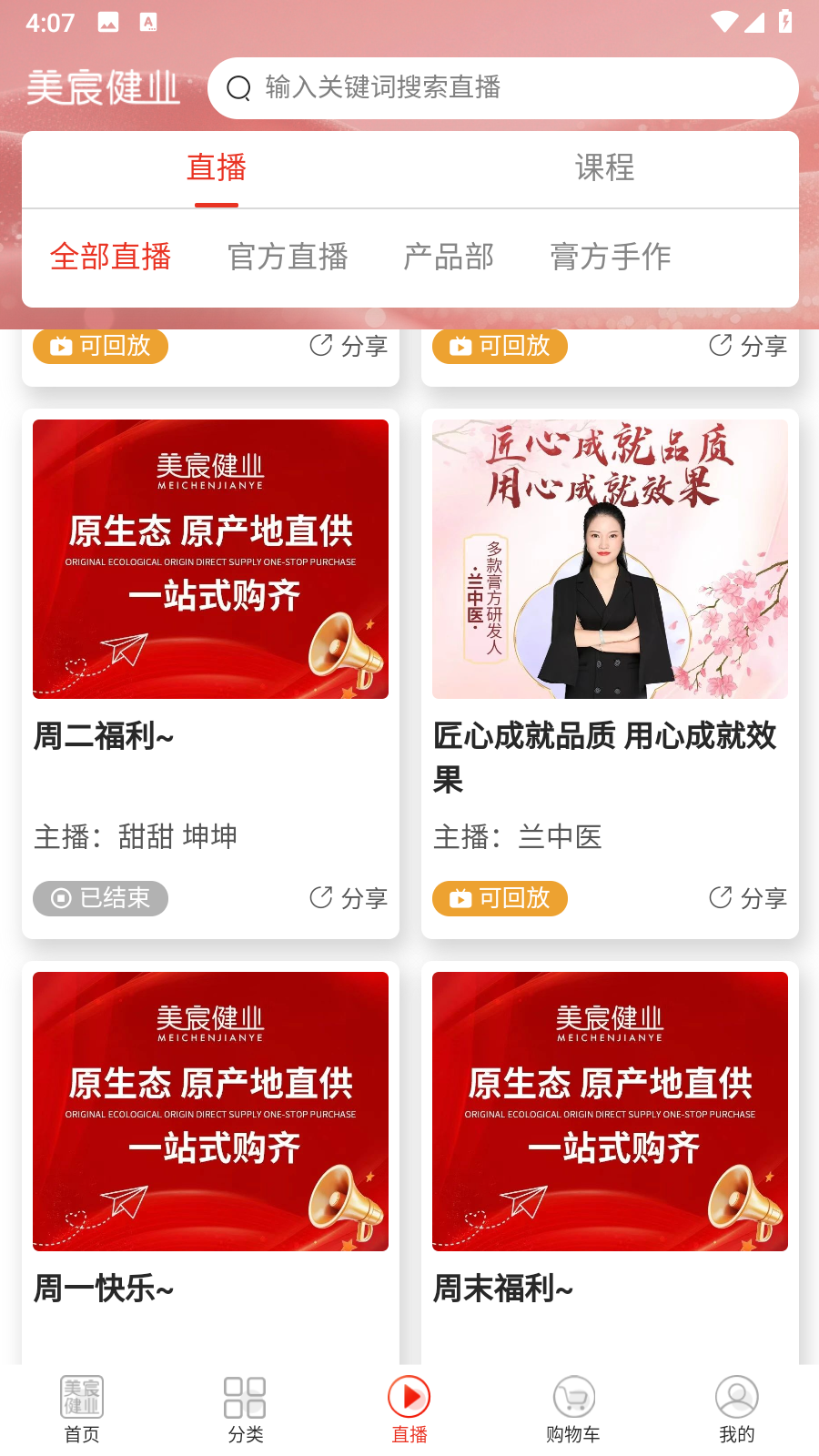Select the 直播 top tab
The width and height of the screenshot is (819, 1456).
pyautogui.click(x=217, y=168)
